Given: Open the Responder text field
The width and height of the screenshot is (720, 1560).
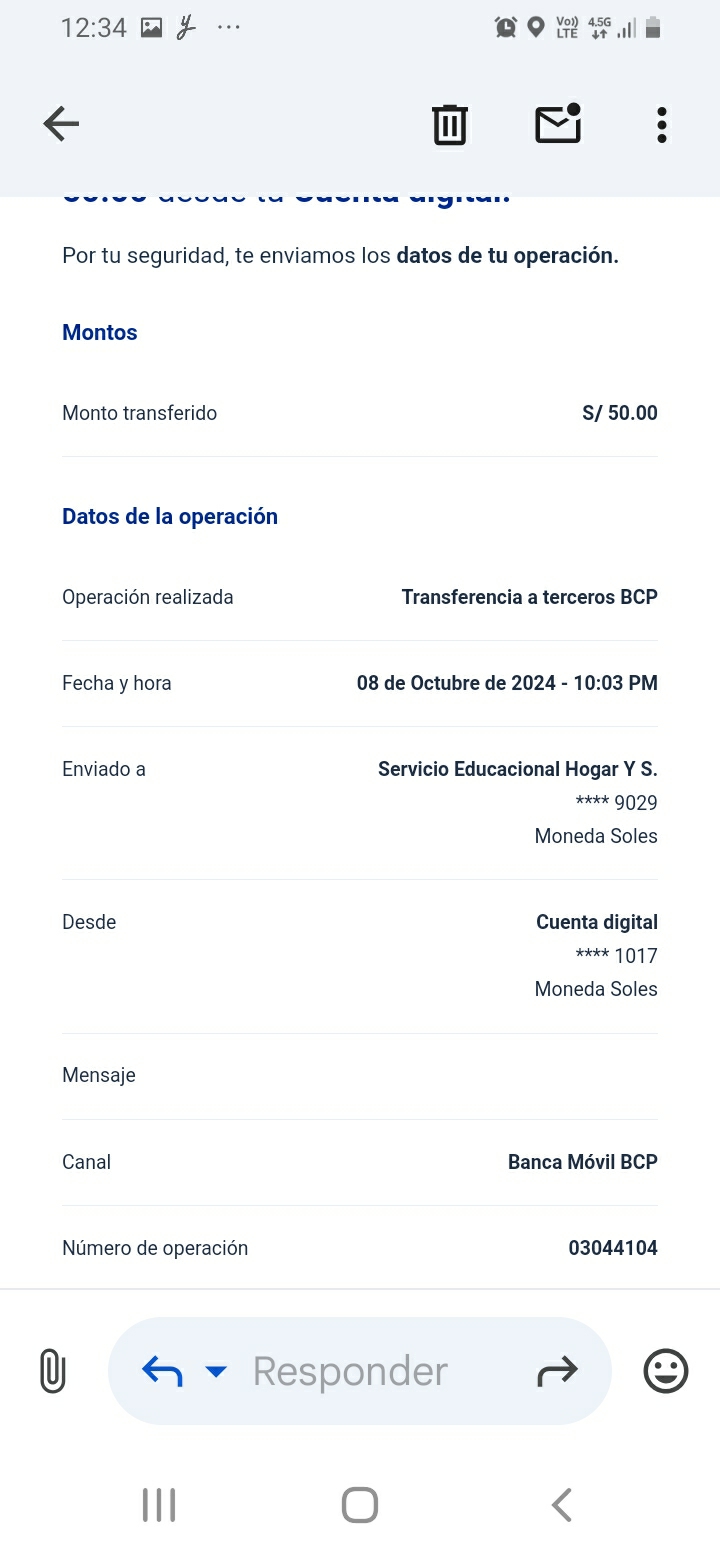Looking at the screenshot, I should (x=350, y=1371).
